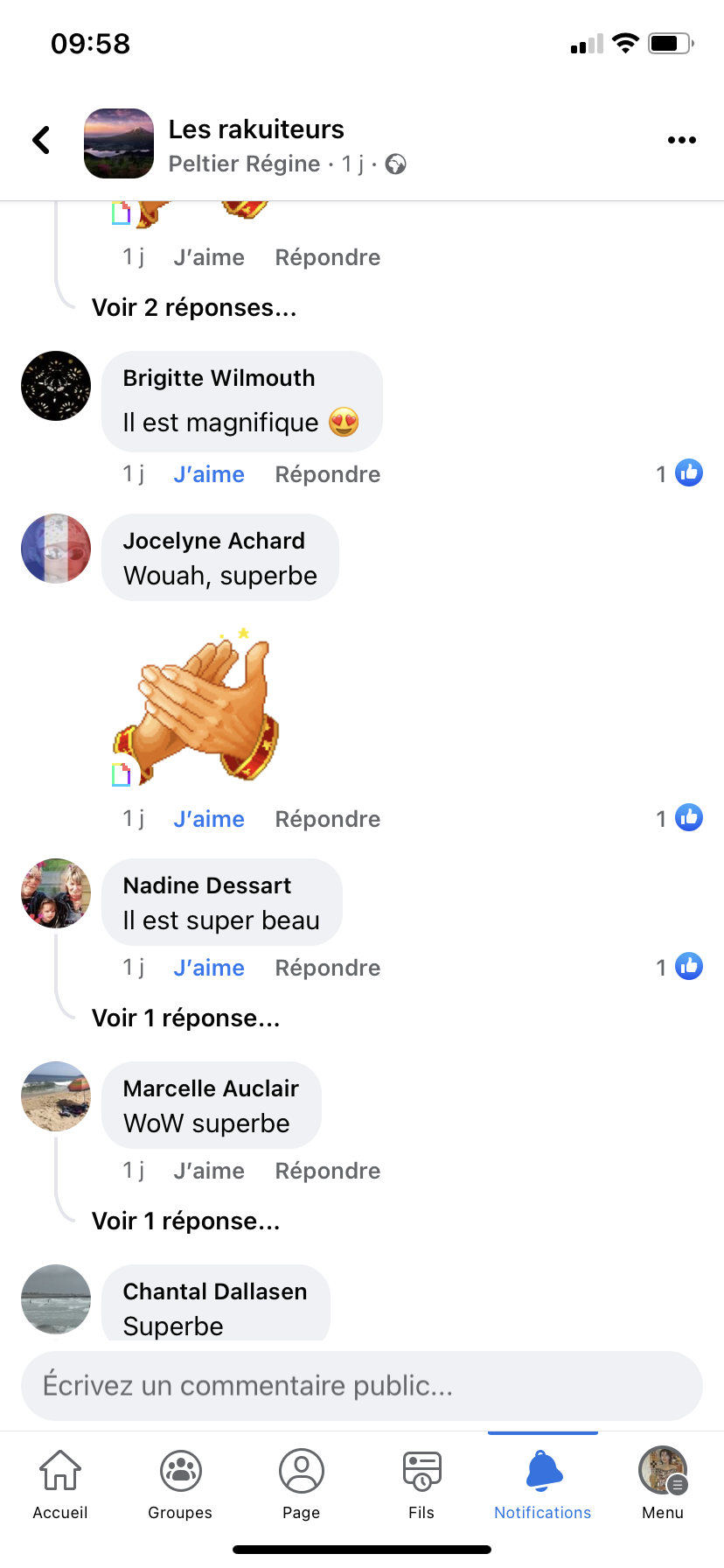The height and width of the screenshot is (1568, 724).
Task: Open the Menu tab
Action: click(x=663, y=1485)
